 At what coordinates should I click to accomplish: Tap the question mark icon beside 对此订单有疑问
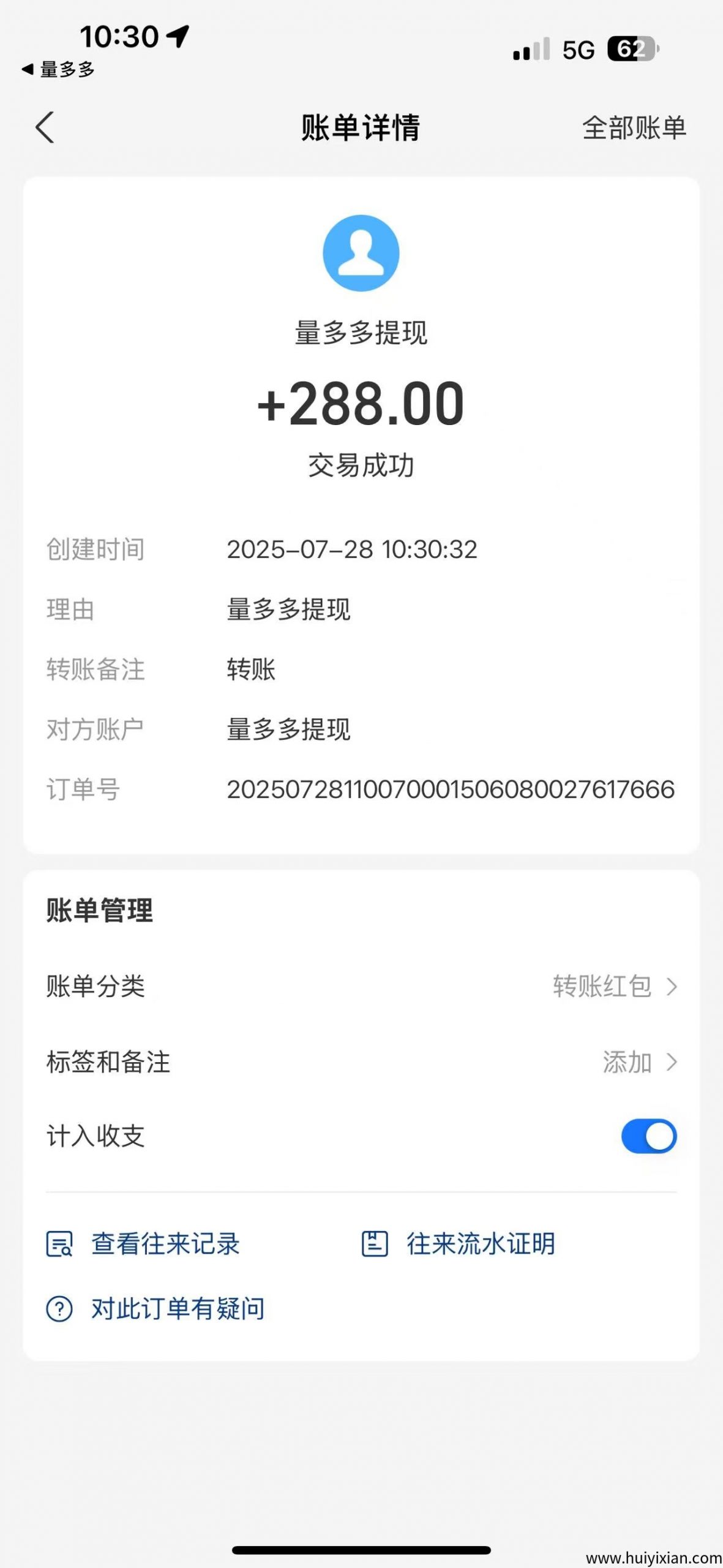click(59, 1309)
